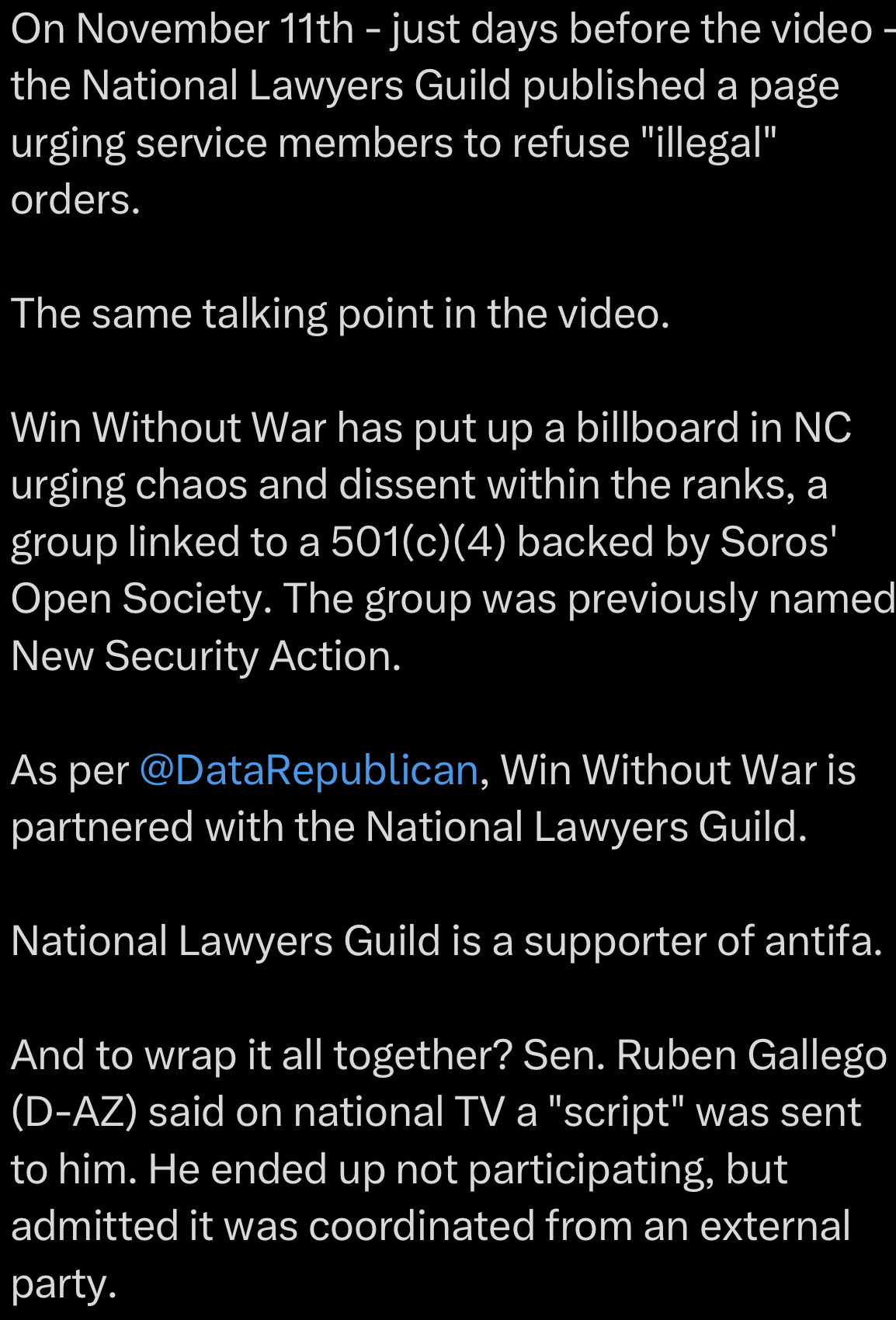Open the @DataRepublican profile mention
Screen dimensions: 896x1320
point(308,771)
